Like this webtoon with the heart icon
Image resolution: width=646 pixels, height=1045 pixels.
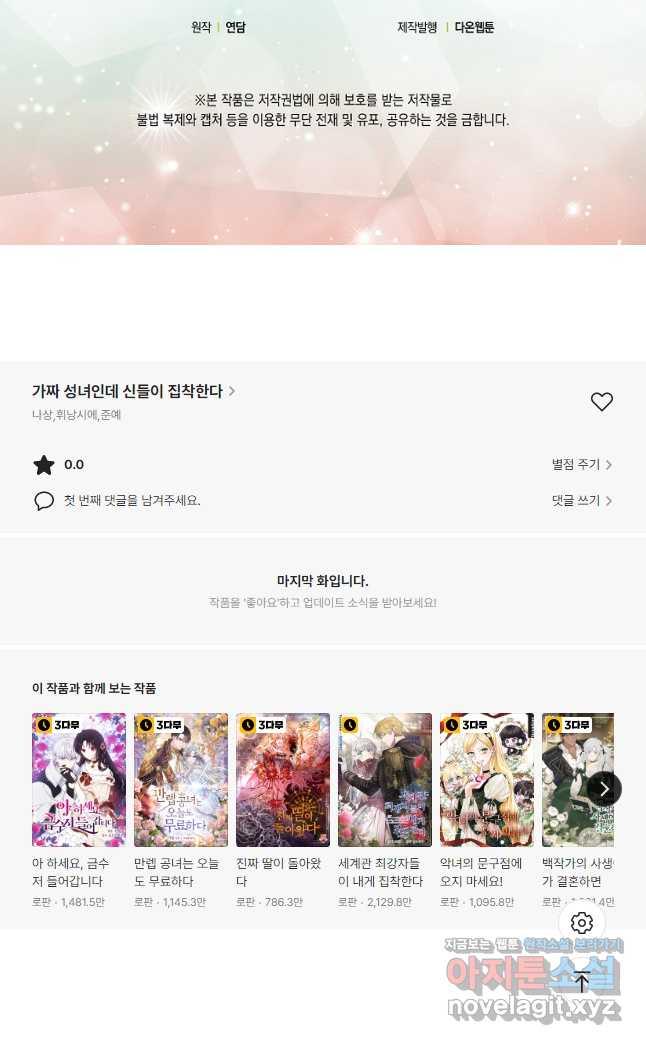[x=601, y=402]
